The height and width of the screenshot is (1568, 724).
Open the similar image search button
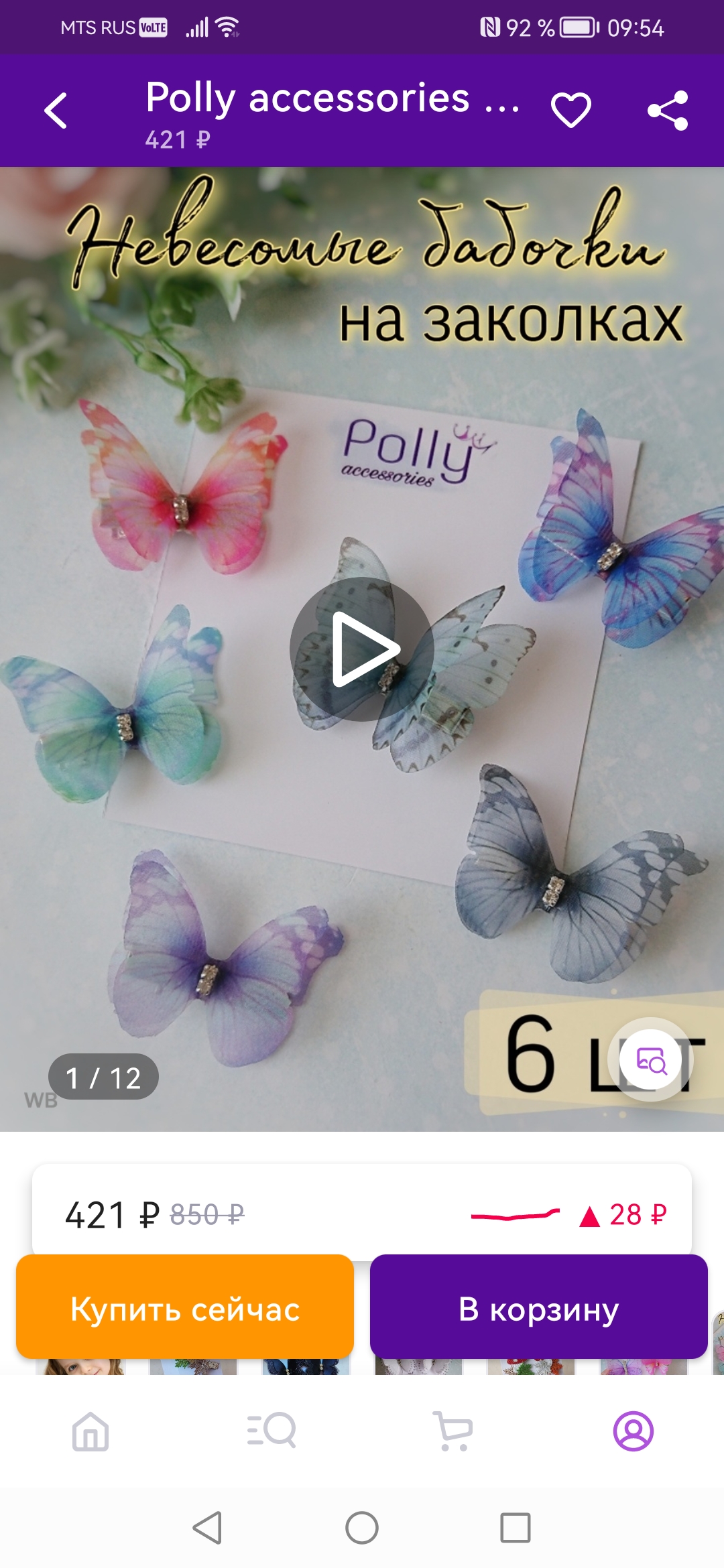[651, 1060]
